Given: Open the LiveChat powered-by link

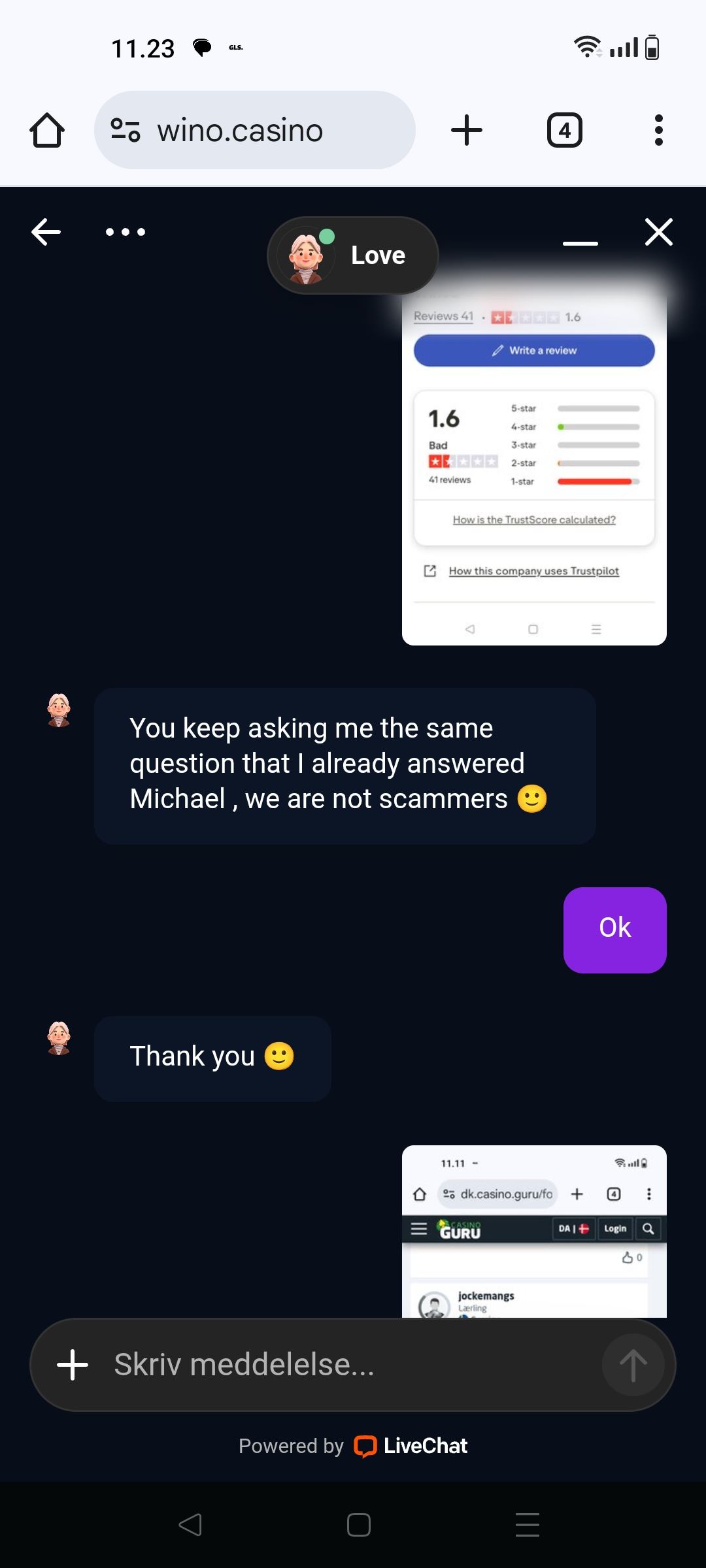Looking at the screenshot, I should (x=411, y=1446).
